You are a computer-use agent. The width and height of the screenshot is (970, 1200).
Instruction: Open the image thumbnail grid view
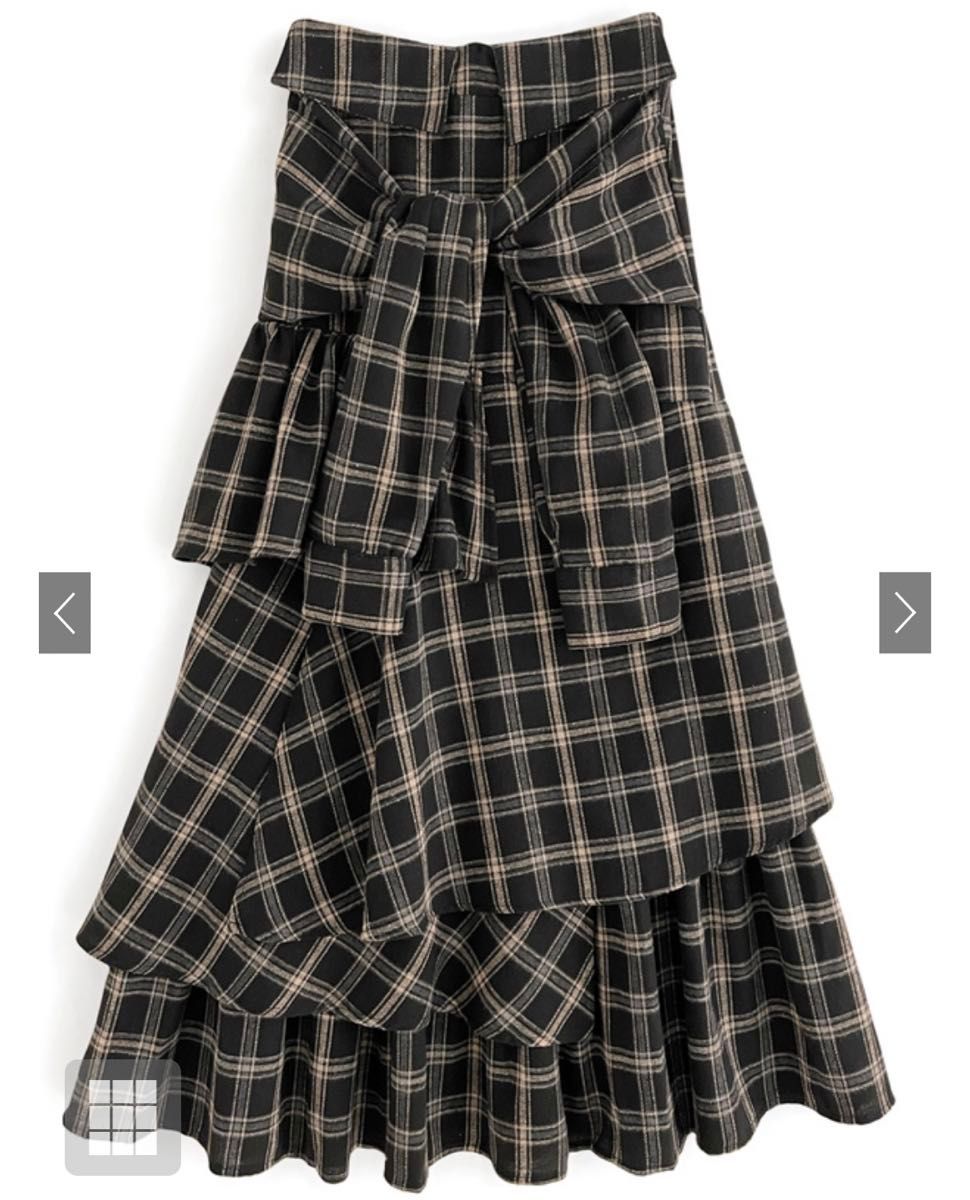pyautogui.click(x=122, y=1116)
